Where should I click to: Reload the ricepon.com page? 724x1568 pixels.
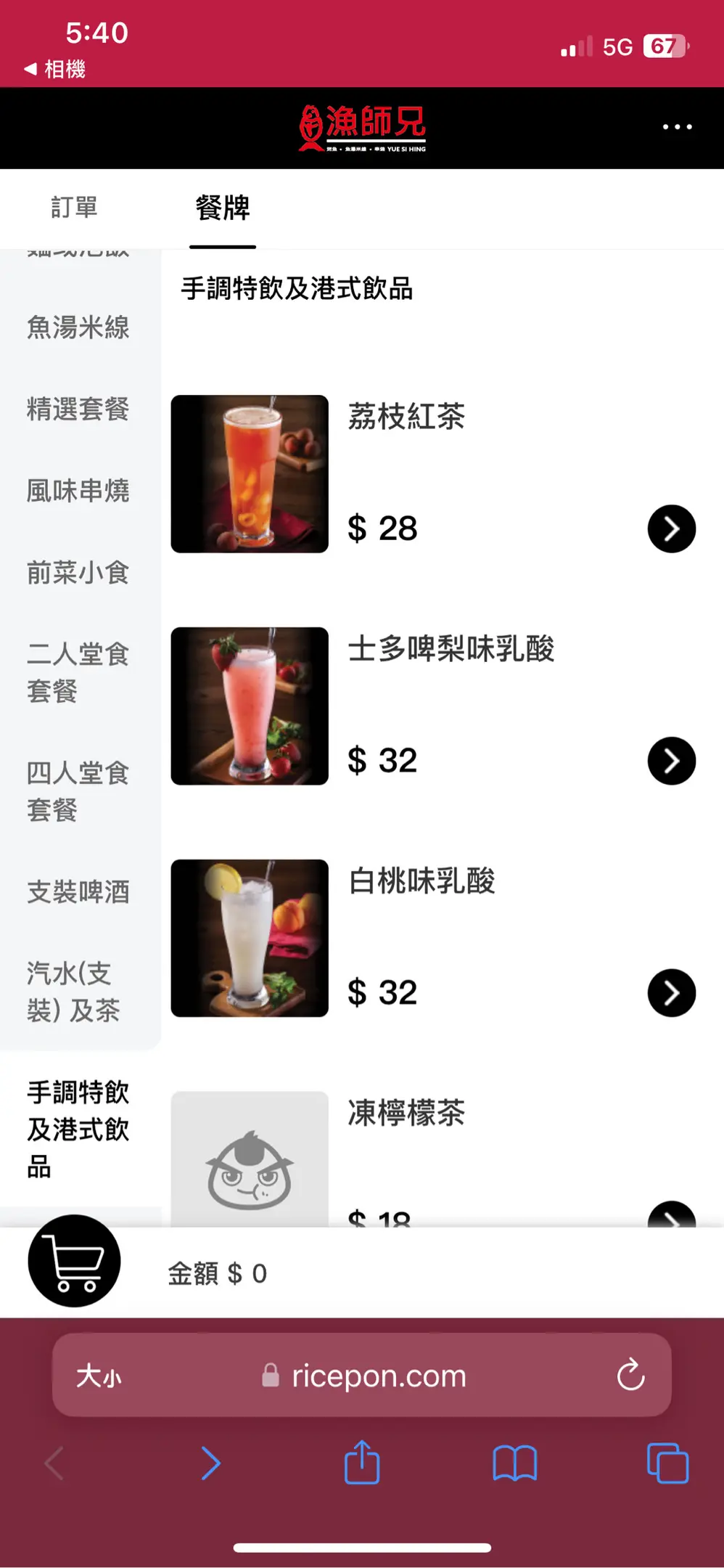pyautogui.click(x=630, y=1375)
